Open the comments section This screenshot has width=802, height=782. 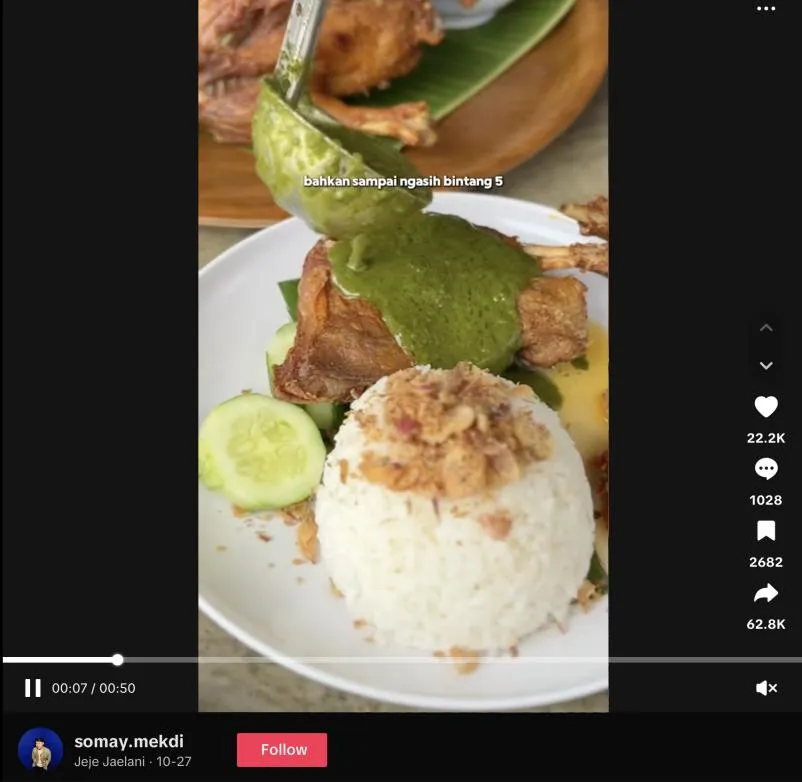point(766,469)
